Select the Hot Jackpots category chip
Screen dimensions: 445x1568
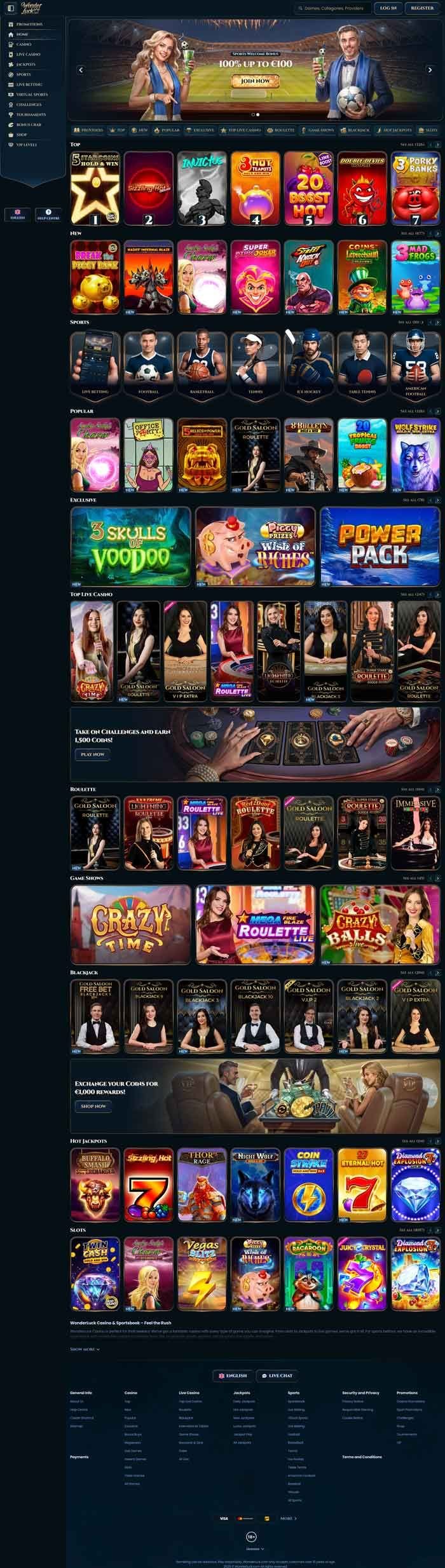[x=394, y=130]
